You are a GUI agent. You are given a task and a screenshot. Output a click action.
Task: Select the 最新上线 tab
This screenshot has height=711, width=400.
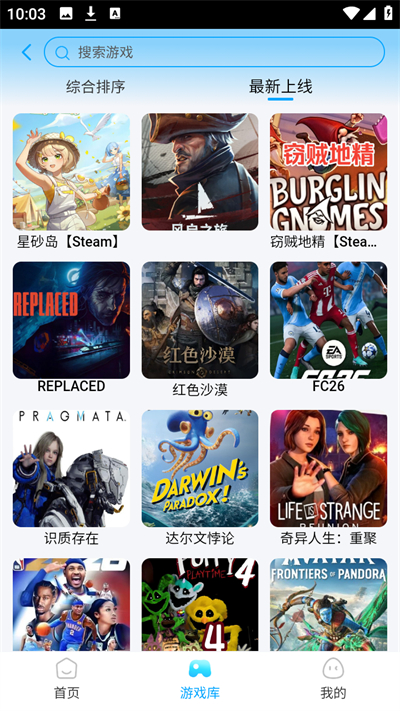(280, 87)
